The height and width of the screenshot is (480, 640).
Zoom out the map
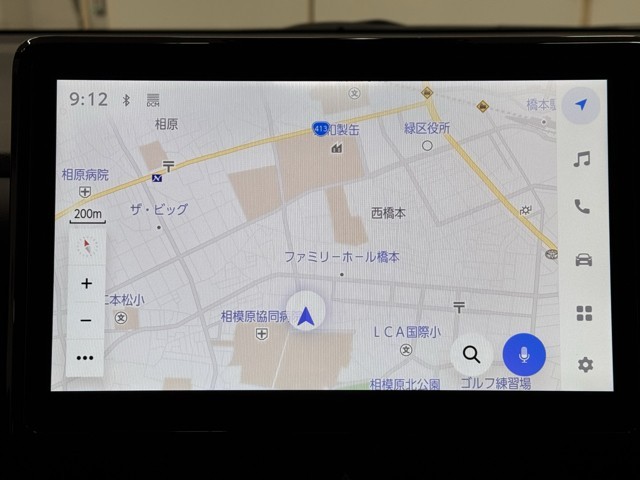(x=86, y=321)
